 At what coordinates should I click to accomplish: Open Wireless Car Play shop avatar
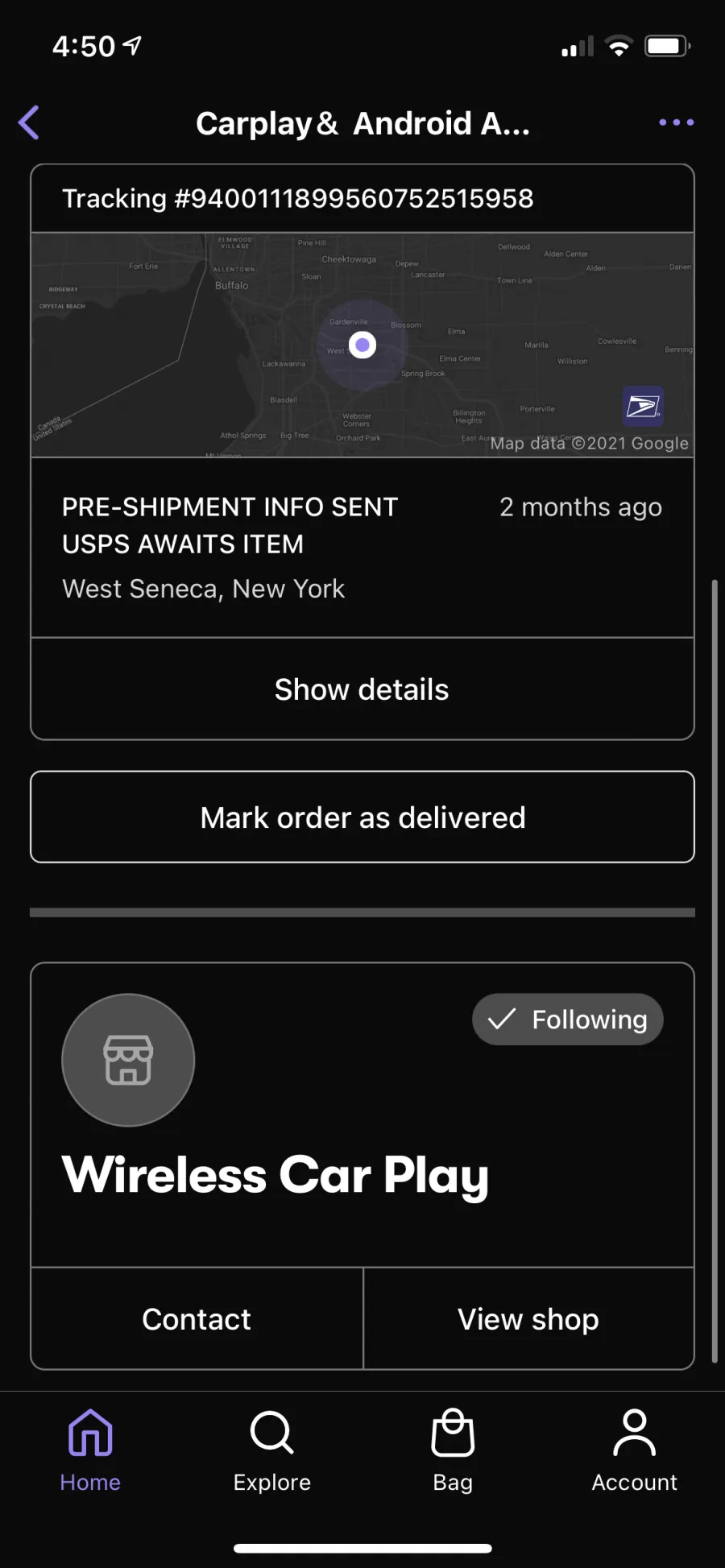[x=128, y=1060]
